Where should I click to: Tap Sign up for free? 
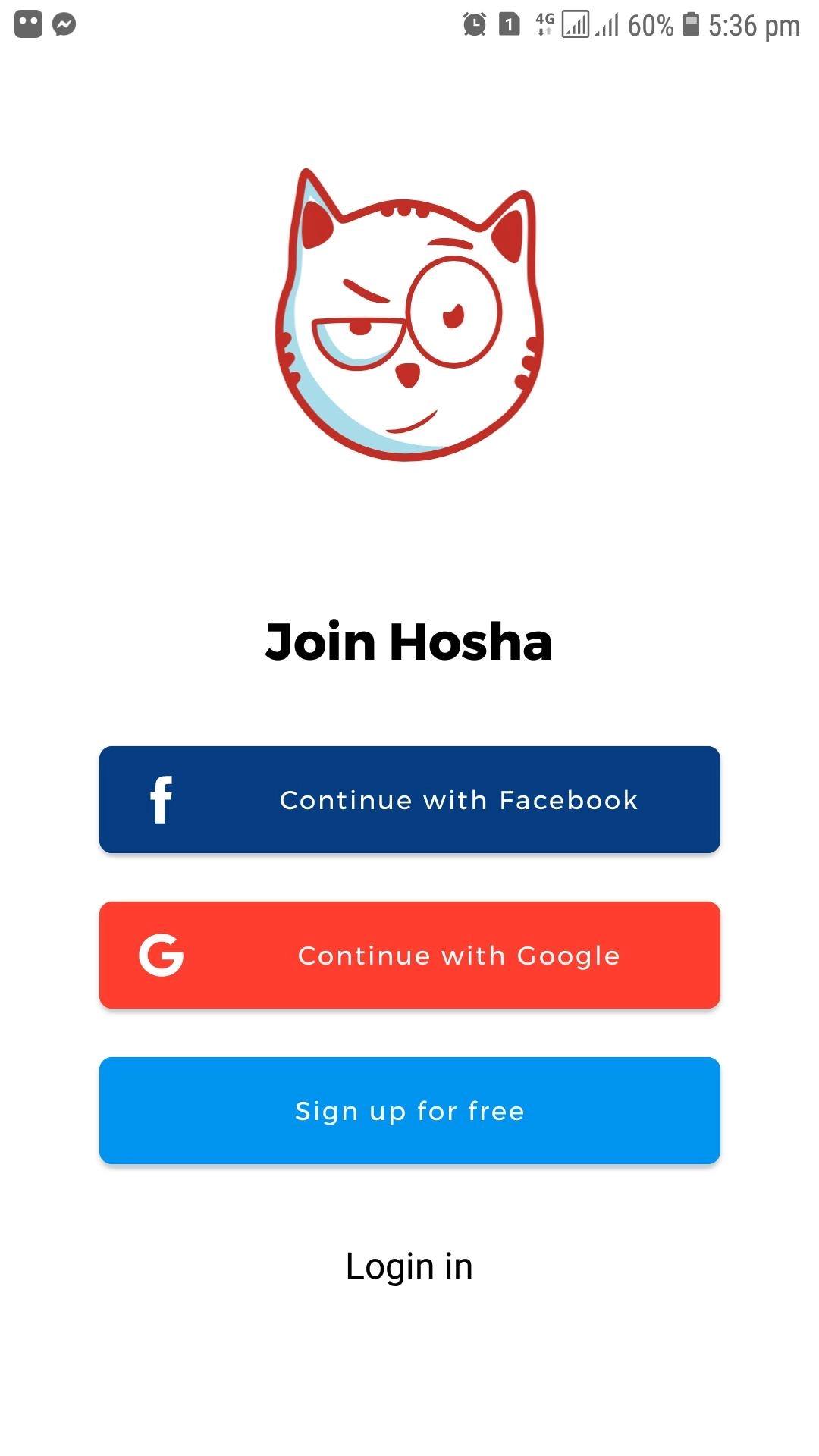point(409,1110)
